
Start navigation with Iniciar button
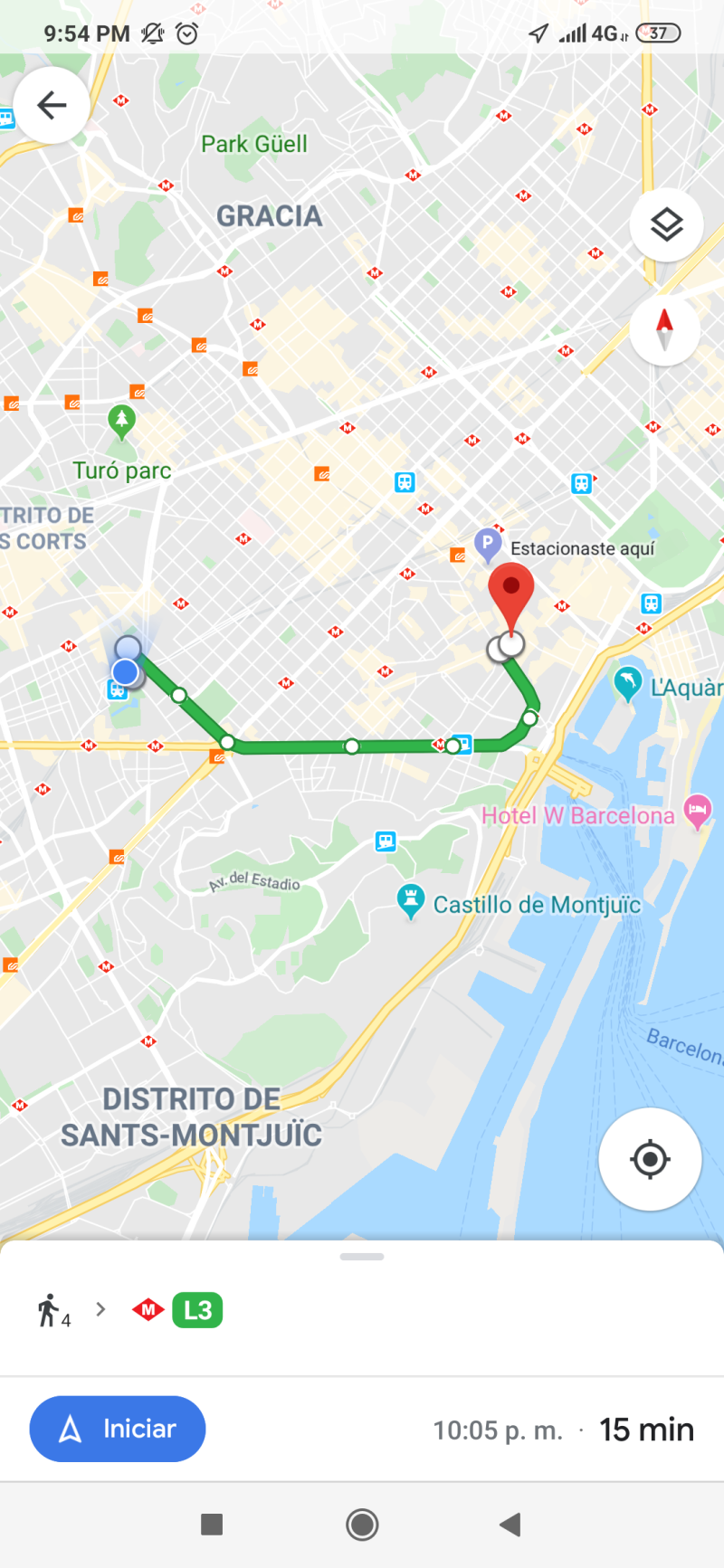pos(118,1429)
